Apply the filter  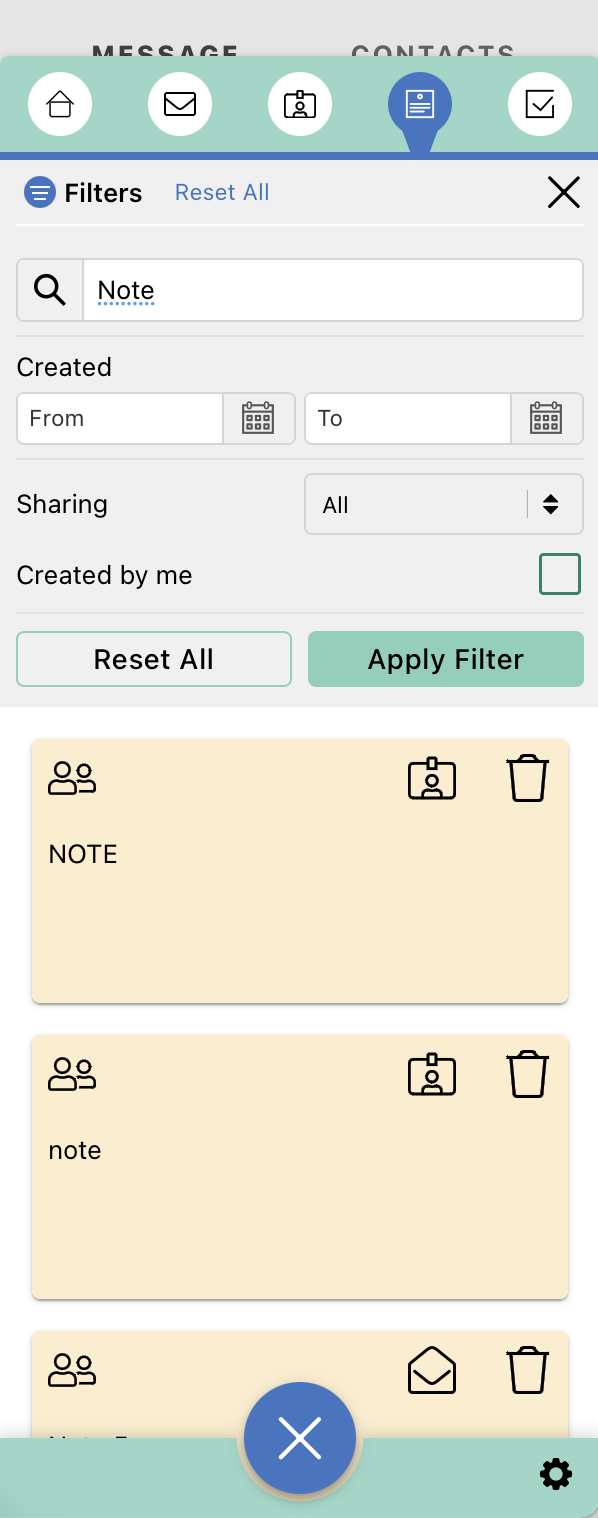tap(446, 659)
